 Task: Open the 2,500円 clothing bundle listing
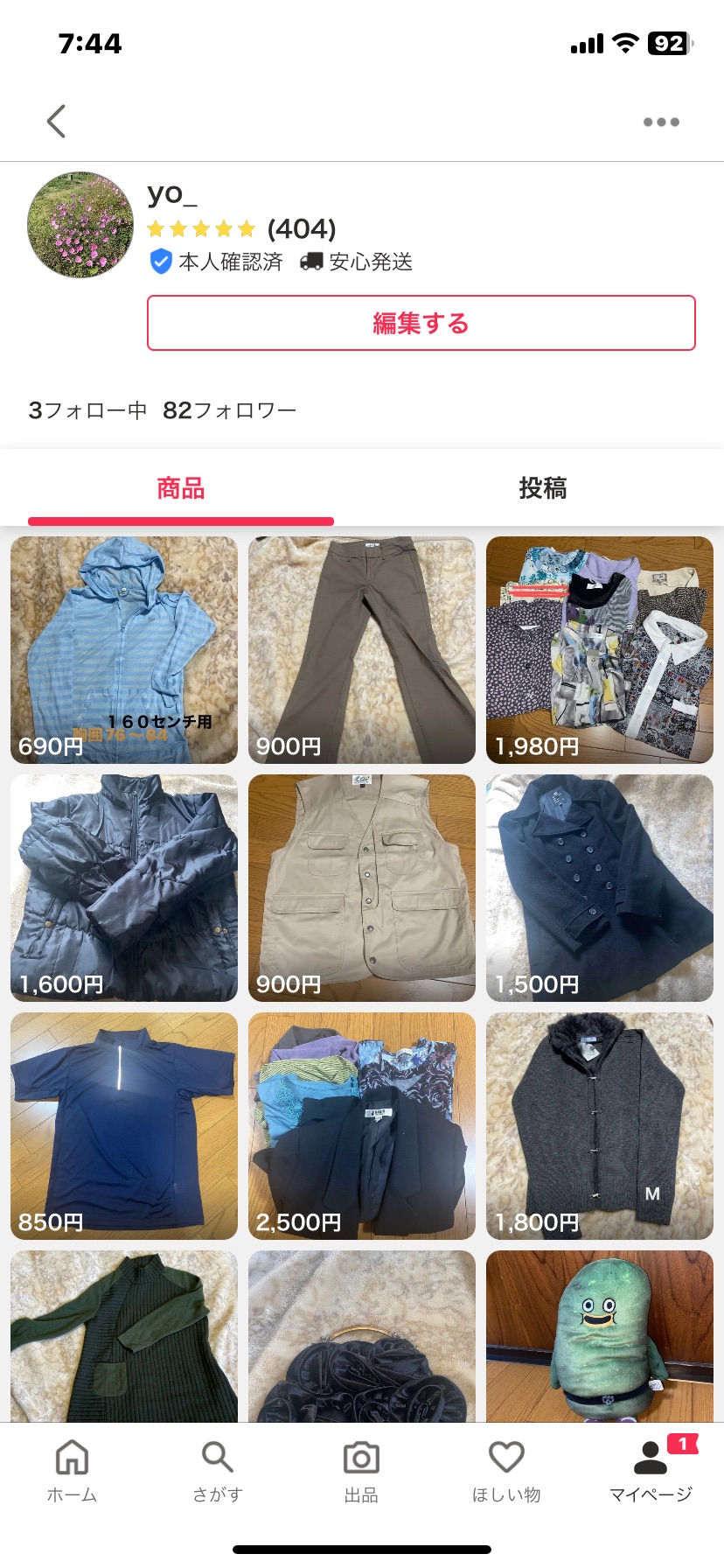[x=362, y=1126]
